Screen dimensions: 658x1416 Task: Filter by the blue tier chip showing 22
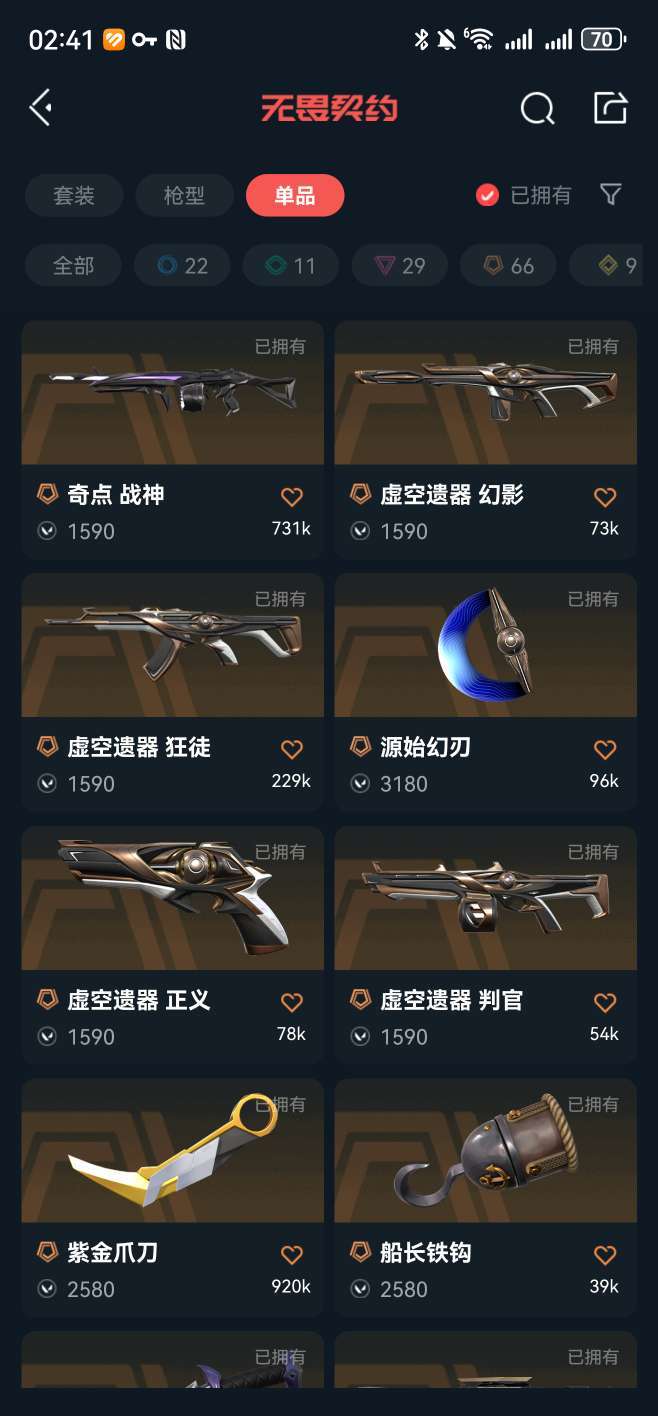pyautogui.click(x=183, y=265)
